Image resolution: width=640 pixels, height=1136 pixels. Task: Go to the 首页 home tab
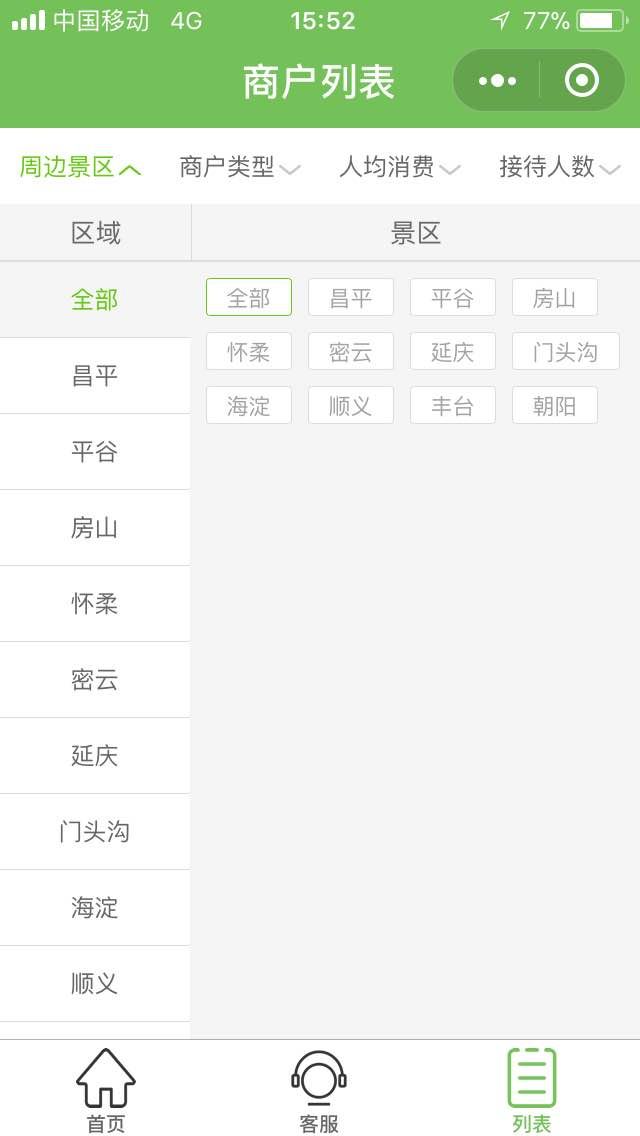click(106, 1090)
